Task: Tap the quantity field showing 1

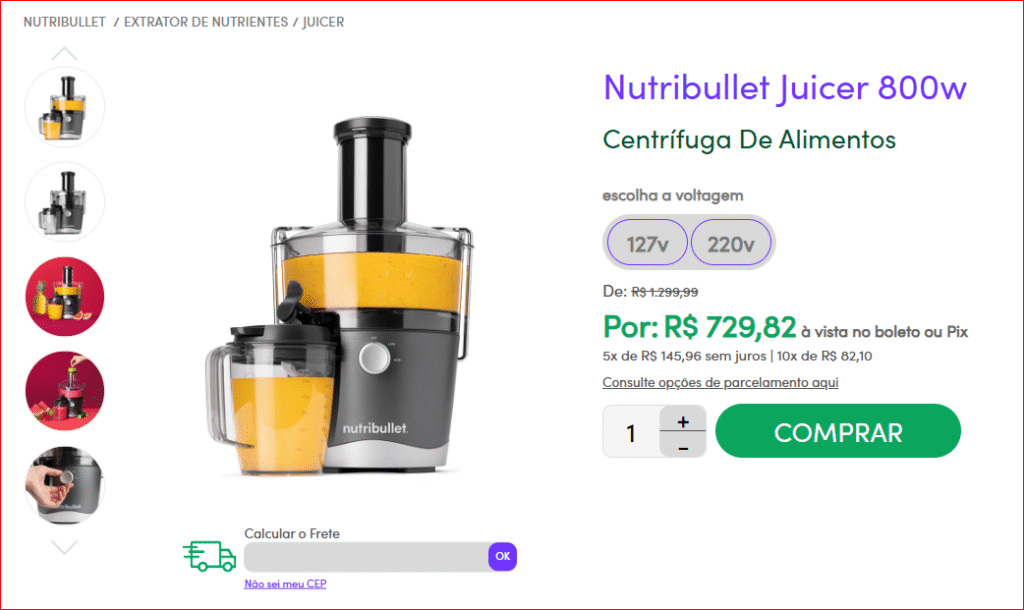Action: (631, 433)
